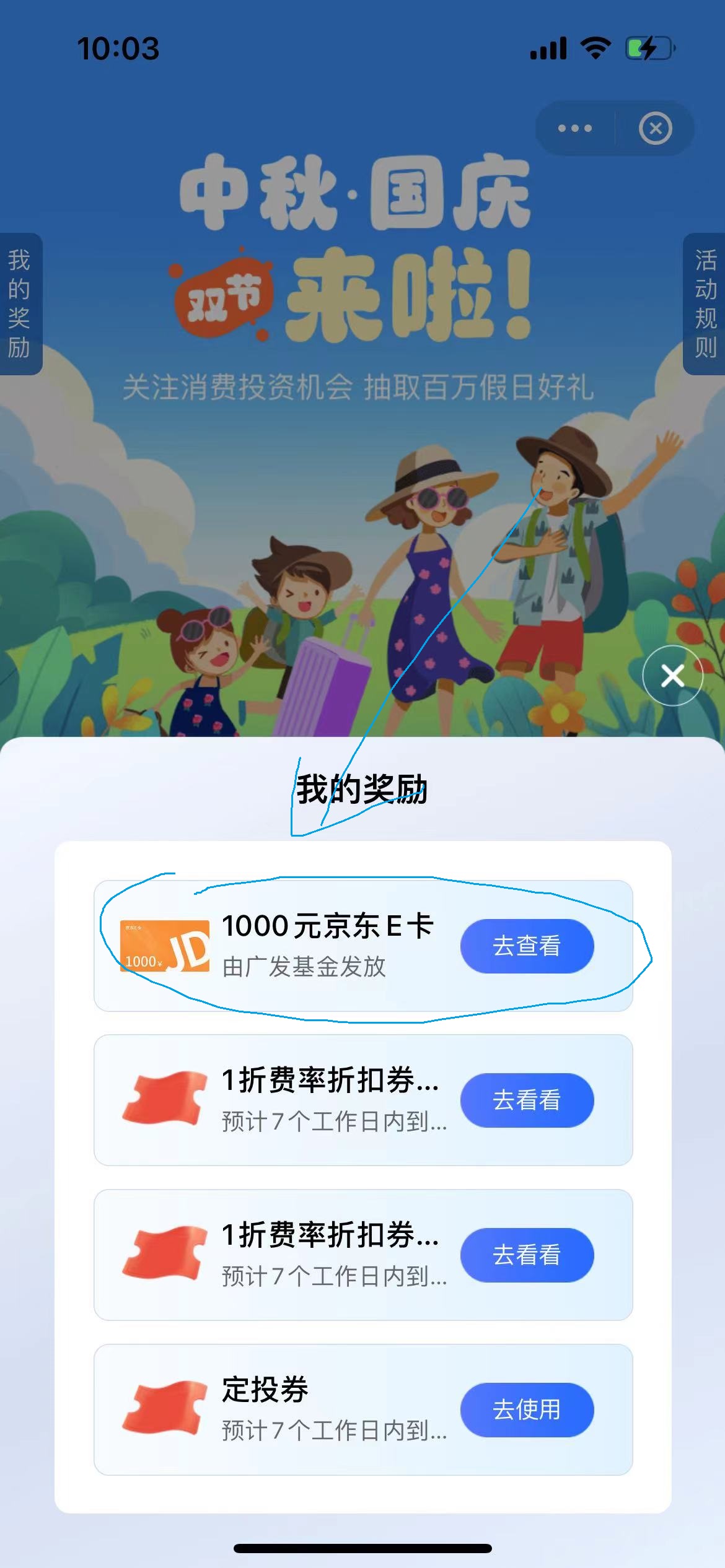Open the 我的奖励 side tab

click(x=20, y=303)
